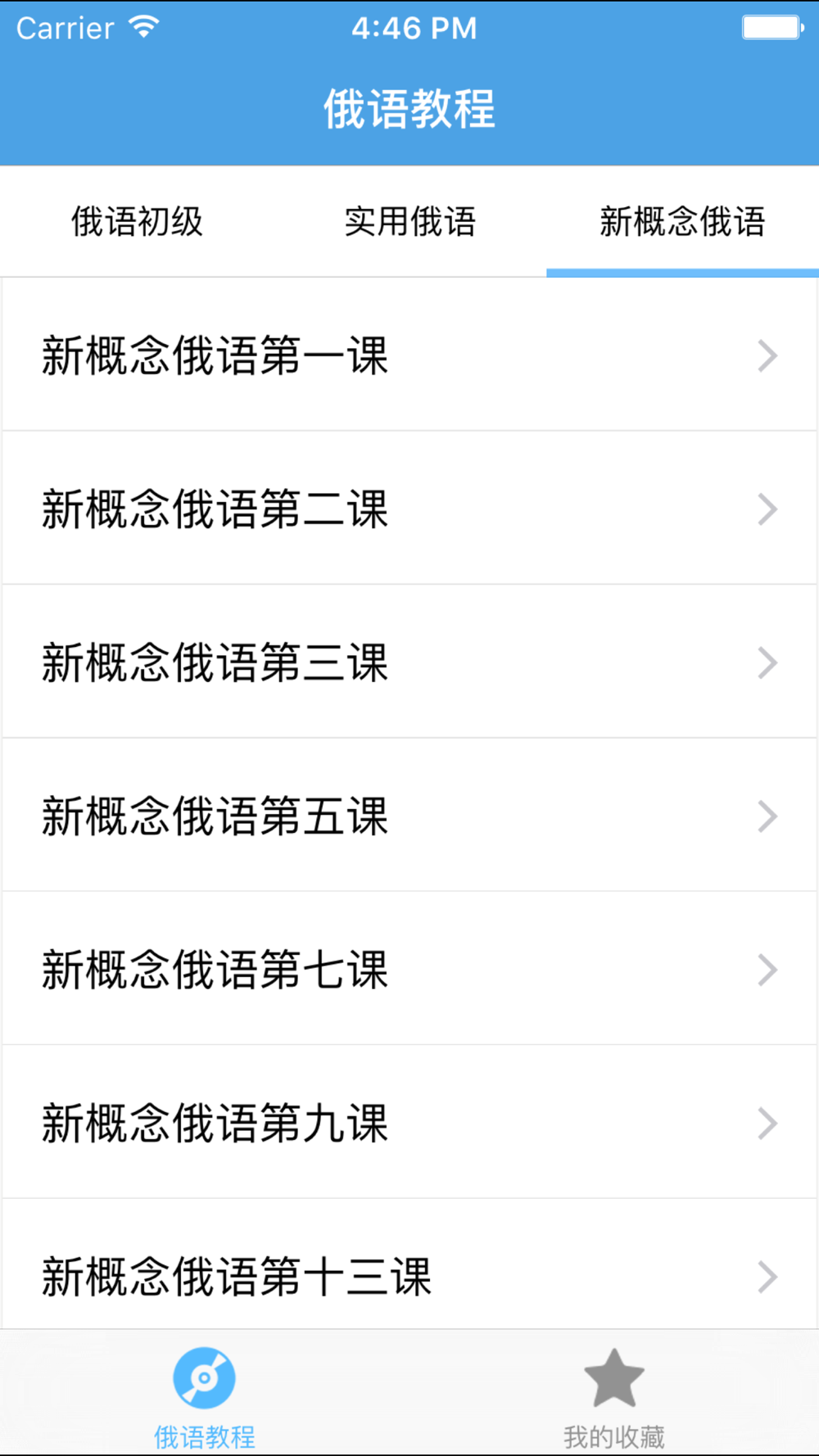Open 新概念俄语第一课
The height and width of the screenshot is (1456, 819).
coord(409,355)
